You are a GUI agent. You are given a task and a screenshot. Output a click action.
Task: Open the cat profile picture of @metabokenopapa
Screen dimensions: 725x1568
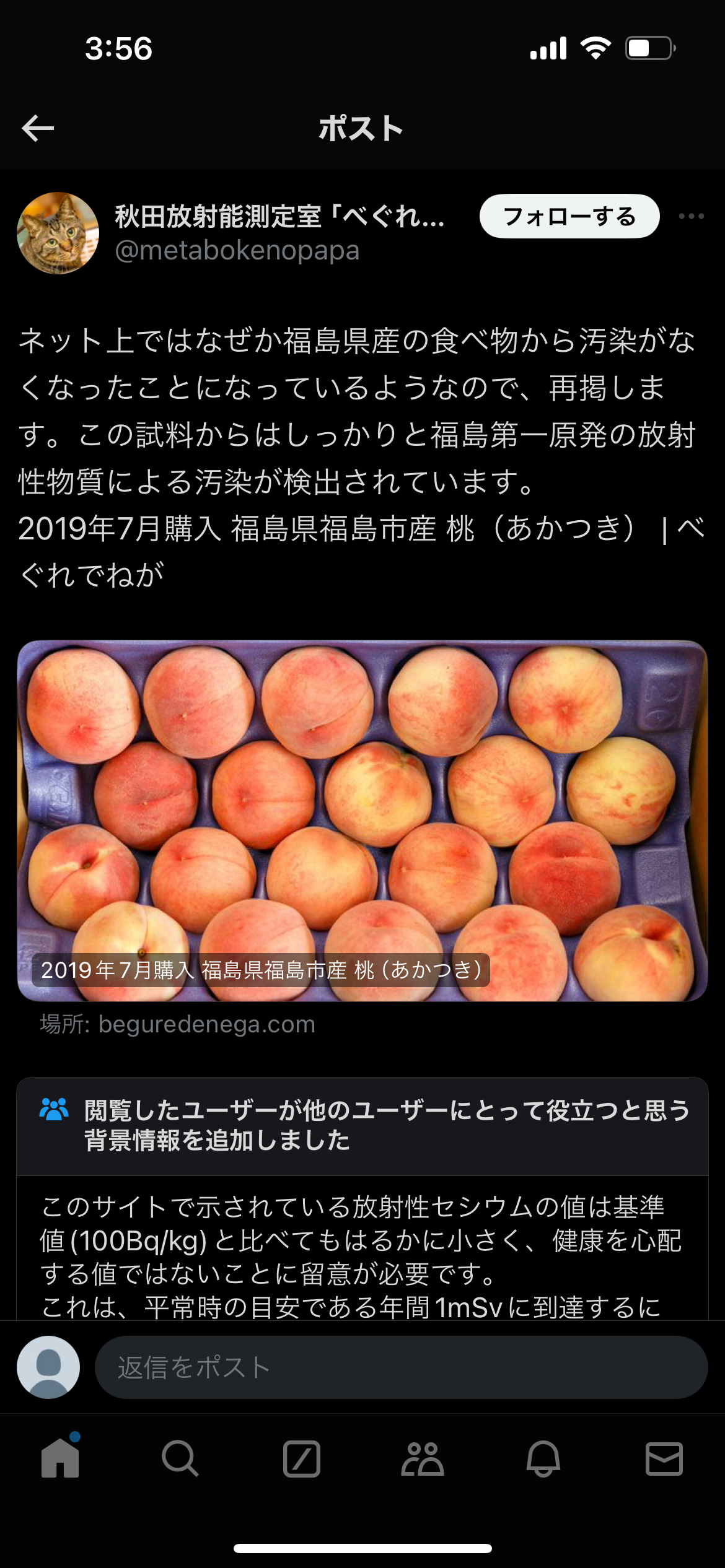58,233
